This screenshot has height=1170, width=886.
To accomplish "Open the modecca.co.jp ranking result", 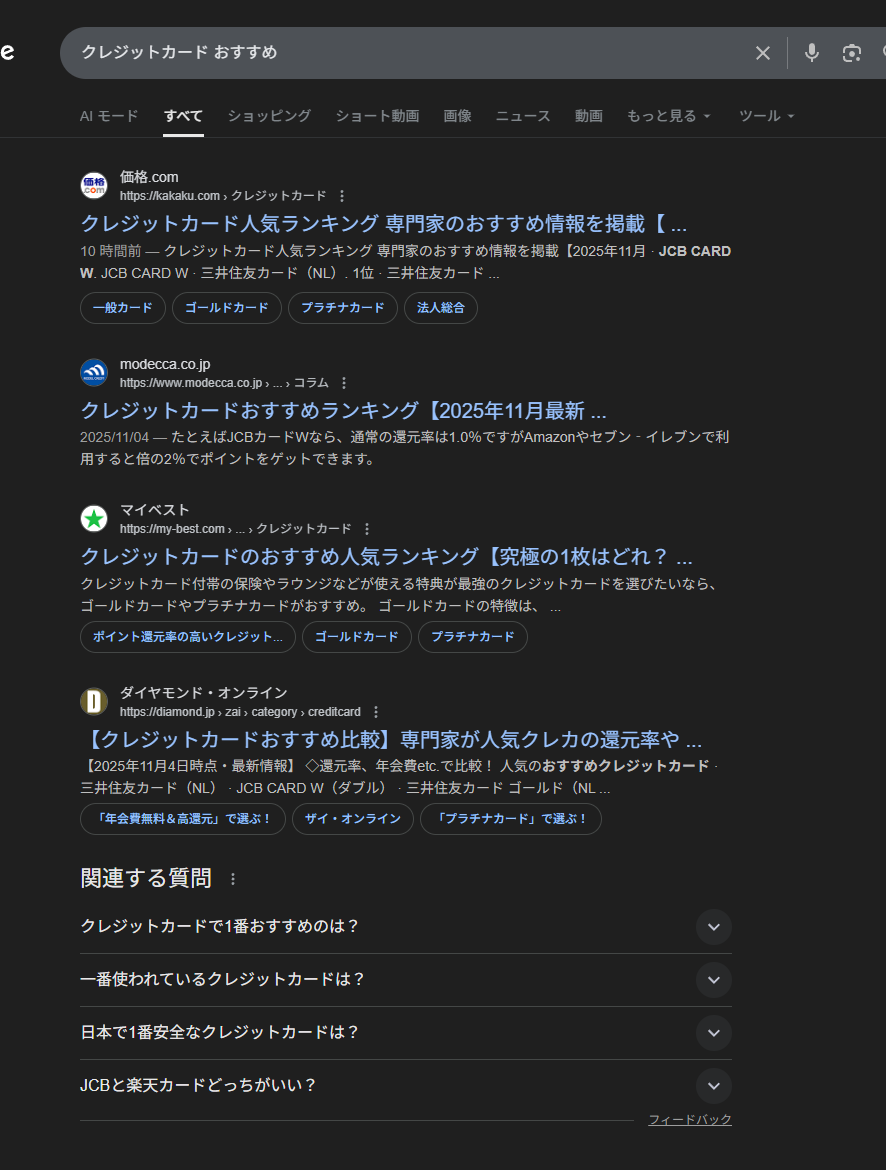I will click(343, 411).
